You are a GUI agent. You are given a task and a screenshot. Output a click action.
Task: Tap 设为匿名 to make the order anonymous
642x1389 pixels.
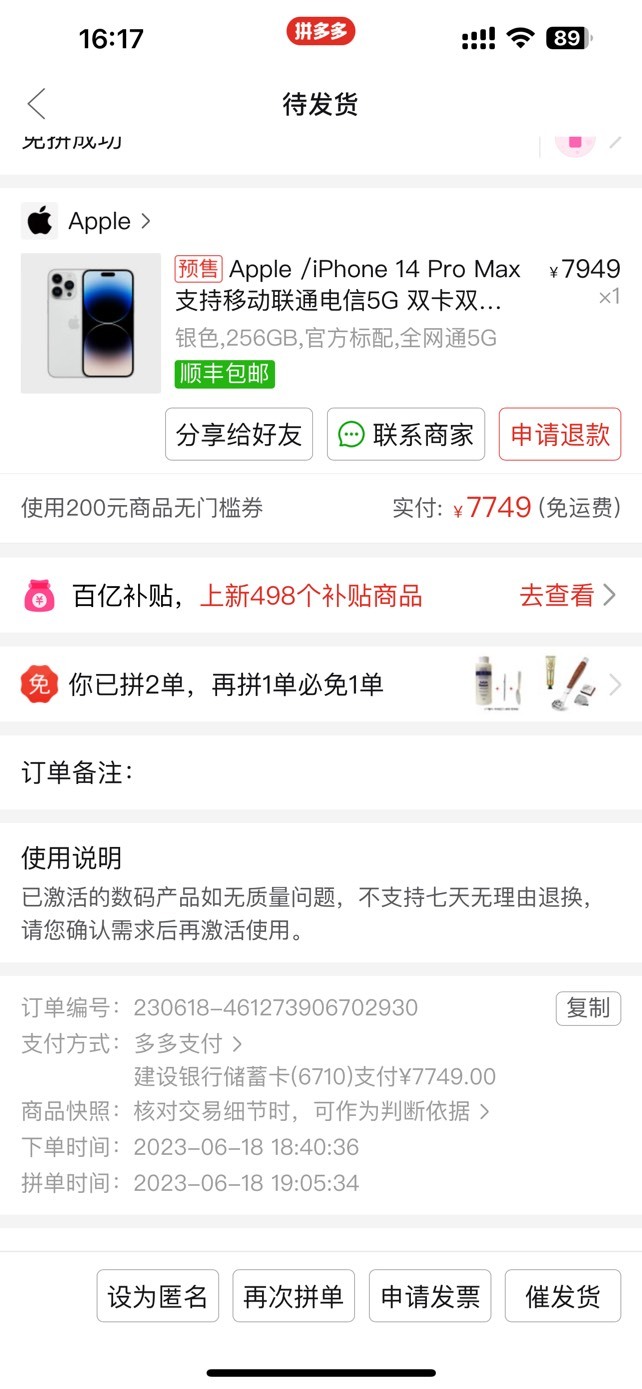pos(158,1296)
